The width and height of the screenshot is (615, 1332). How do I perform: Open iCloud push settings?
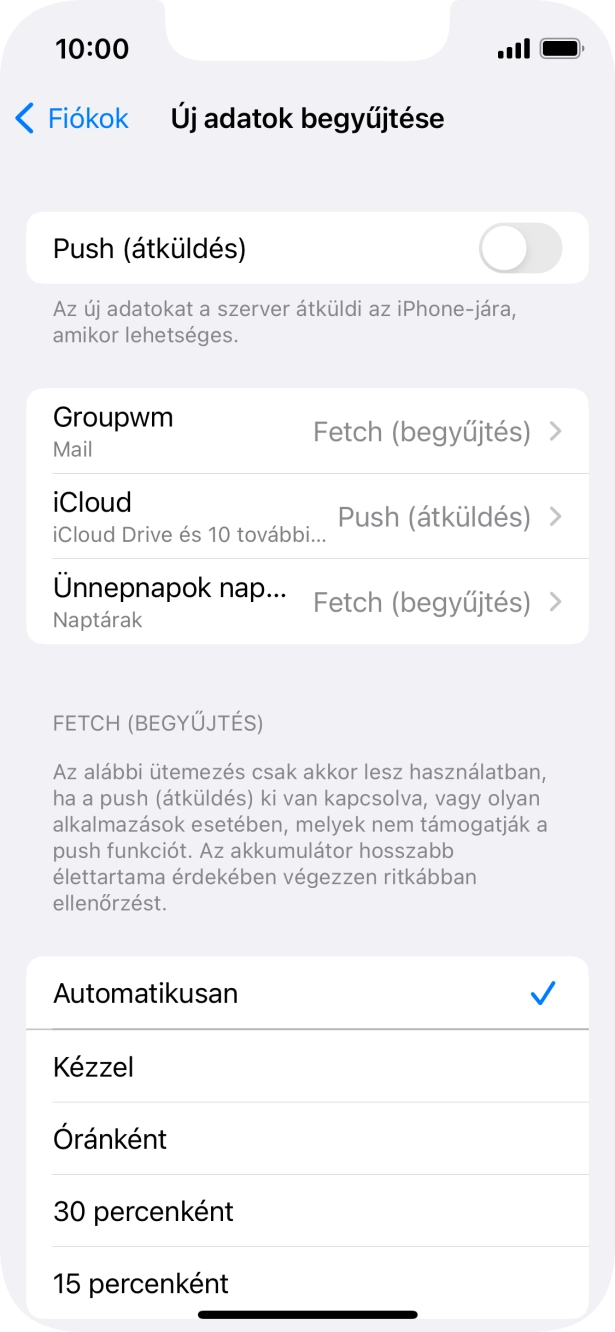(306, 517)
